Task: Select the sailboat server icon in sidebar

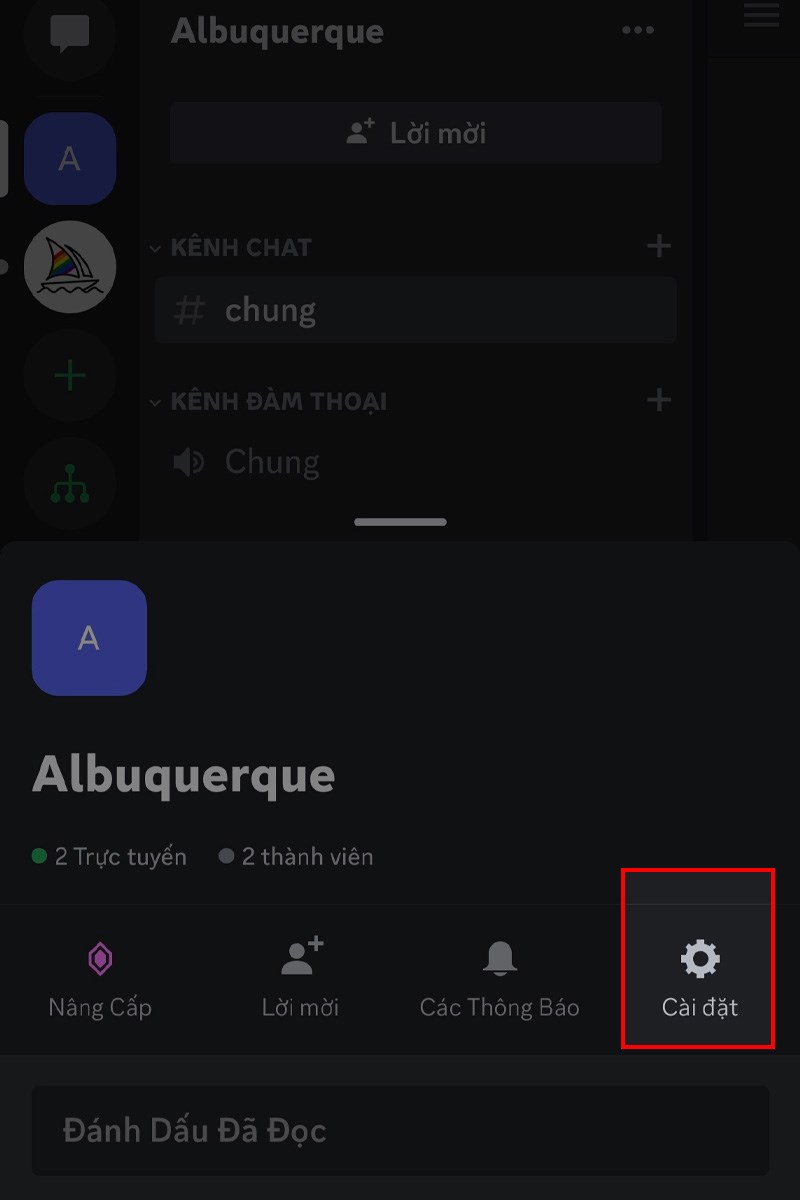Action: 70,267
